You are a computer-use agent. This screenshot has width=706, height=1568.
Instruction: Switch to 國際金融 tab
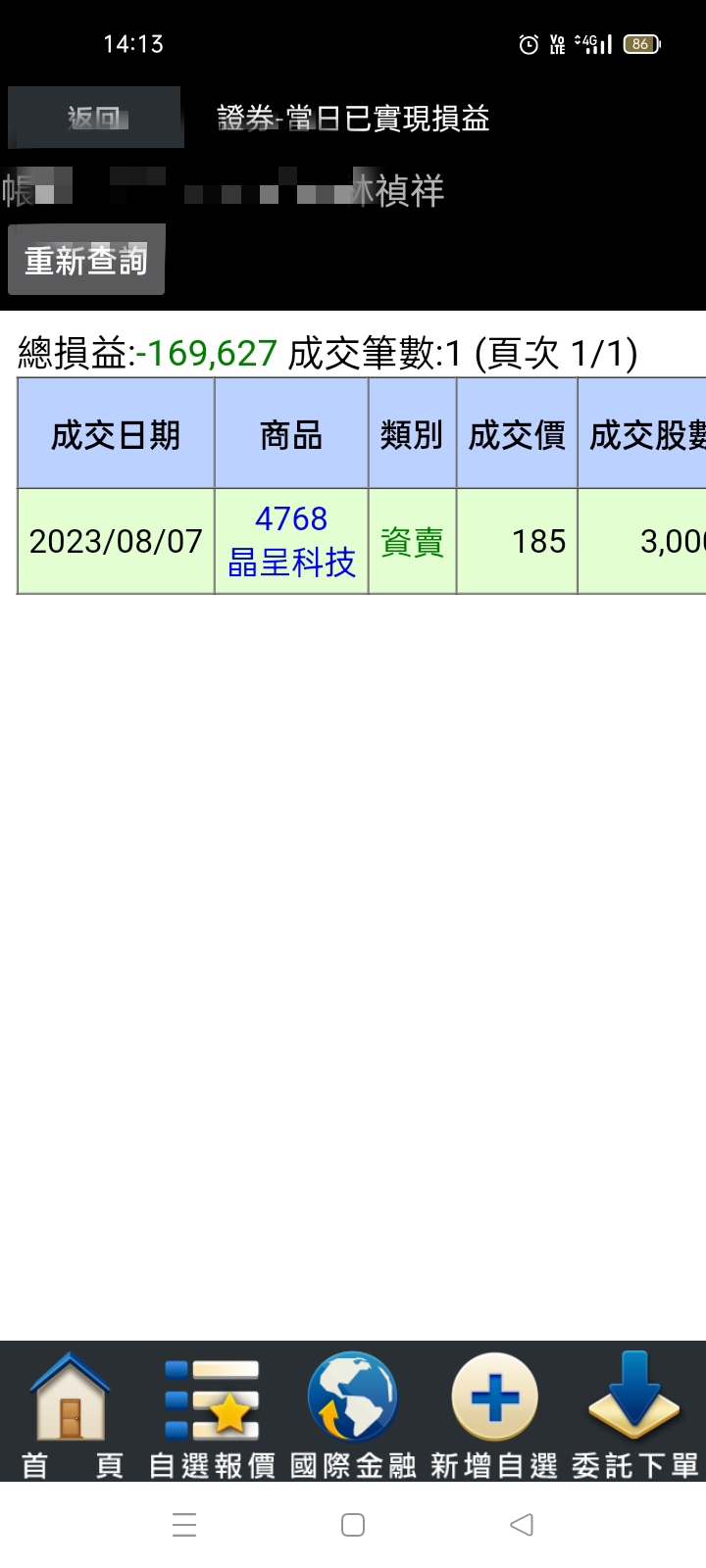(x=353, y=1413)
